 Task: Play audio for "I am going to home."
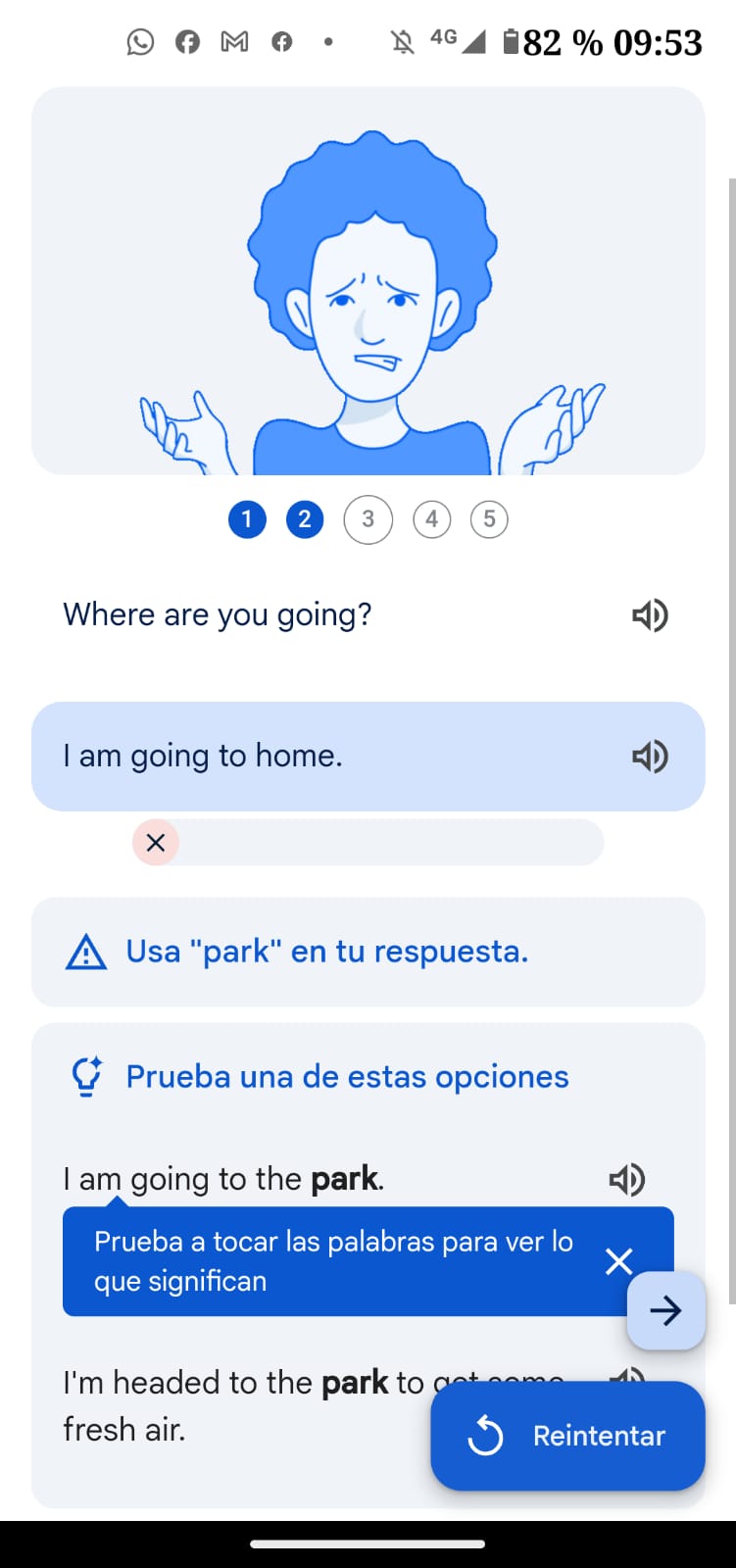pos(649,757)
